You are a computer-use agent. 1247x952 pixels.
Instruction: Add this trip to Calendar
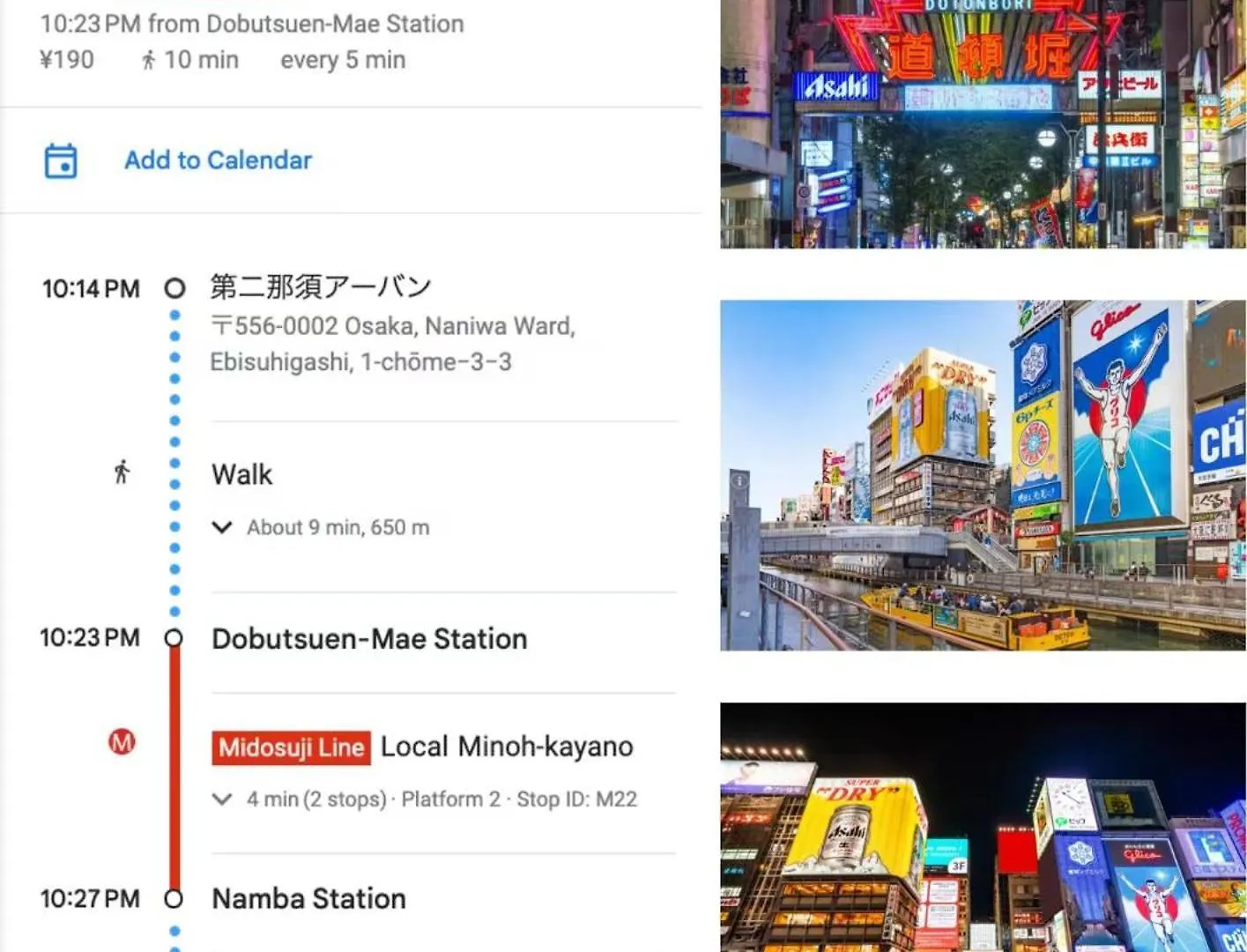point(217,160)
